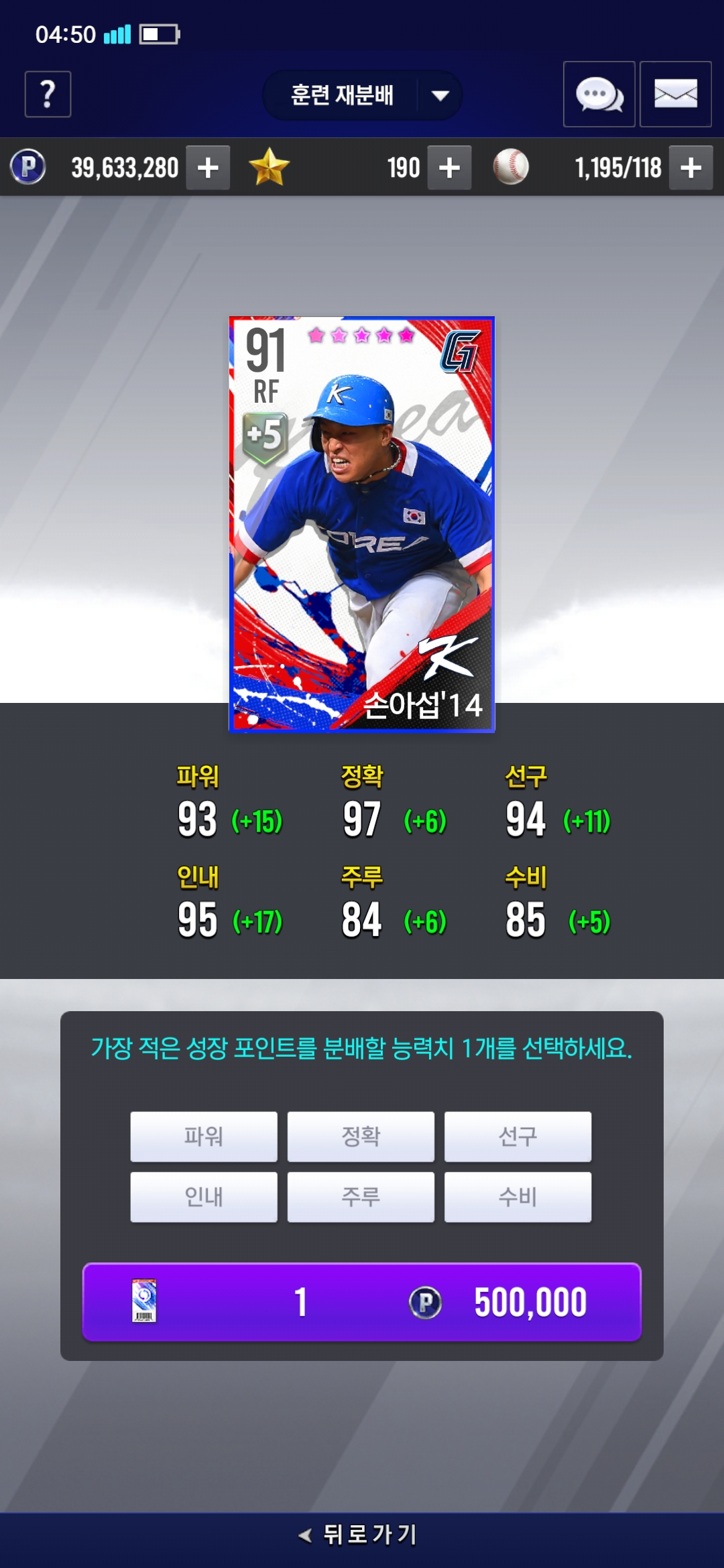The height and width of the screenshot is (1568, 724).
Task: Expand the 훈련 재분배 dropdown
Action: pyautogui.click(x=362, y=95)
